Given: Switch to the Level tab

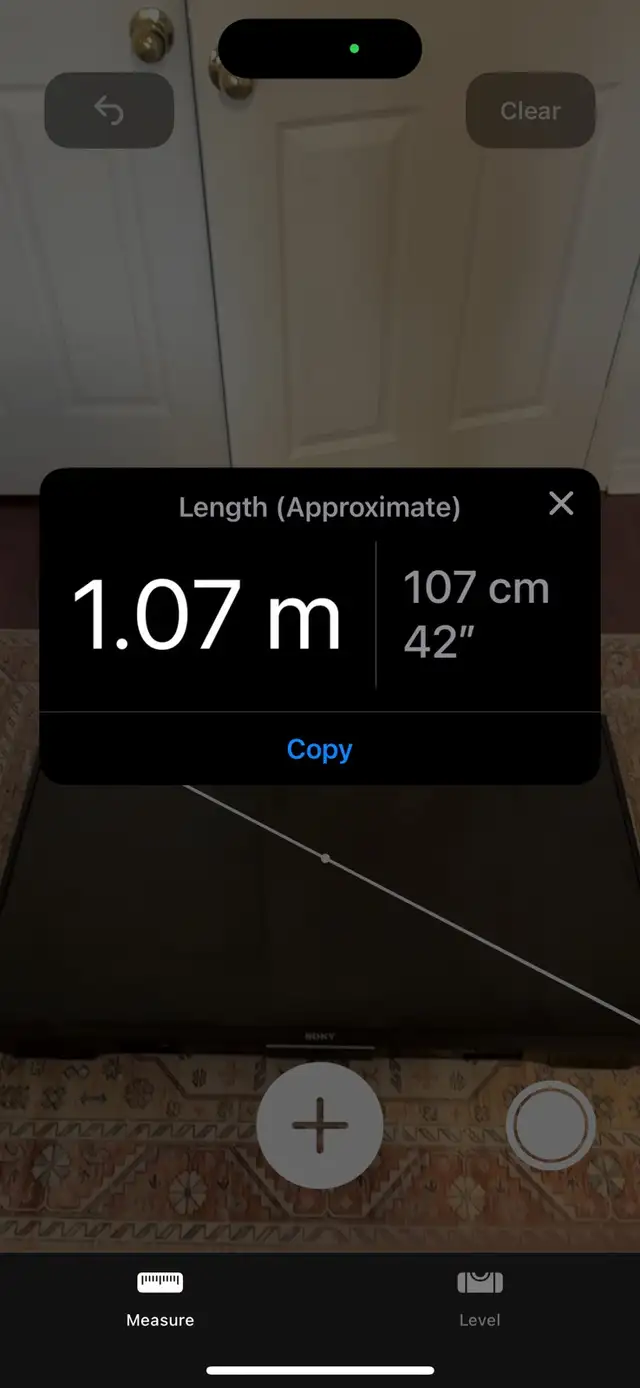Looking at the screenshot, I should (x=479, y=1298).
